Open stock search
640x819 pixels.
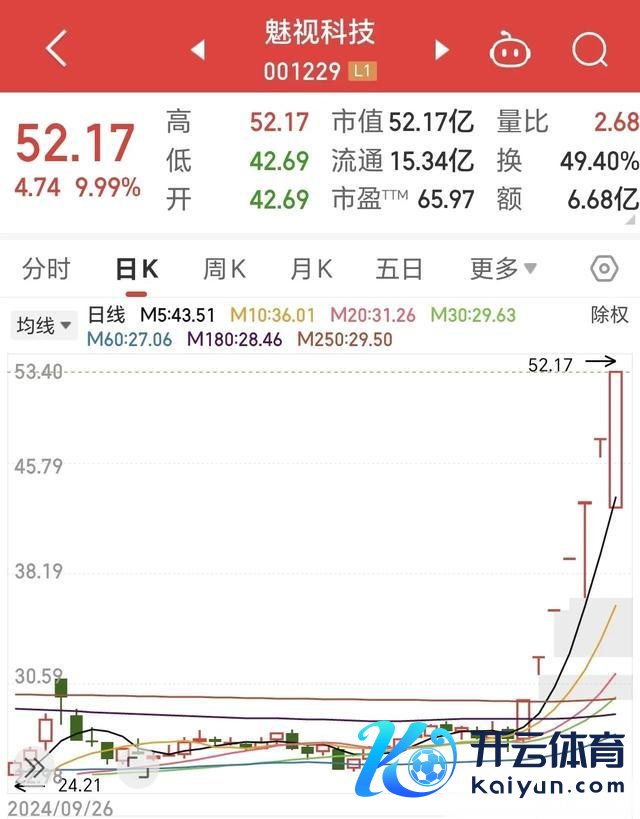(589, 48)
